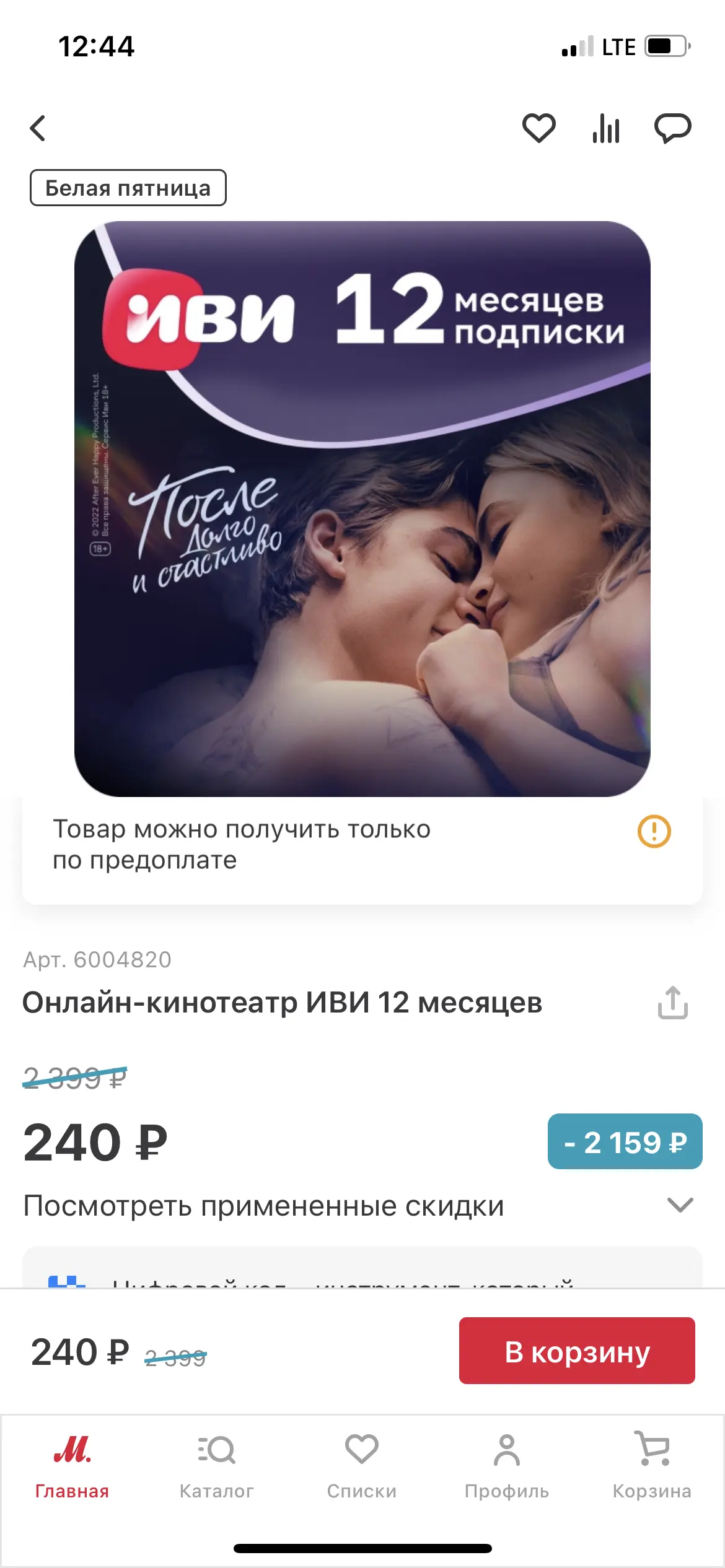The image size is (725, 1568).
Task: Open the Корзина tab
Action: [x=652, y=1465]
